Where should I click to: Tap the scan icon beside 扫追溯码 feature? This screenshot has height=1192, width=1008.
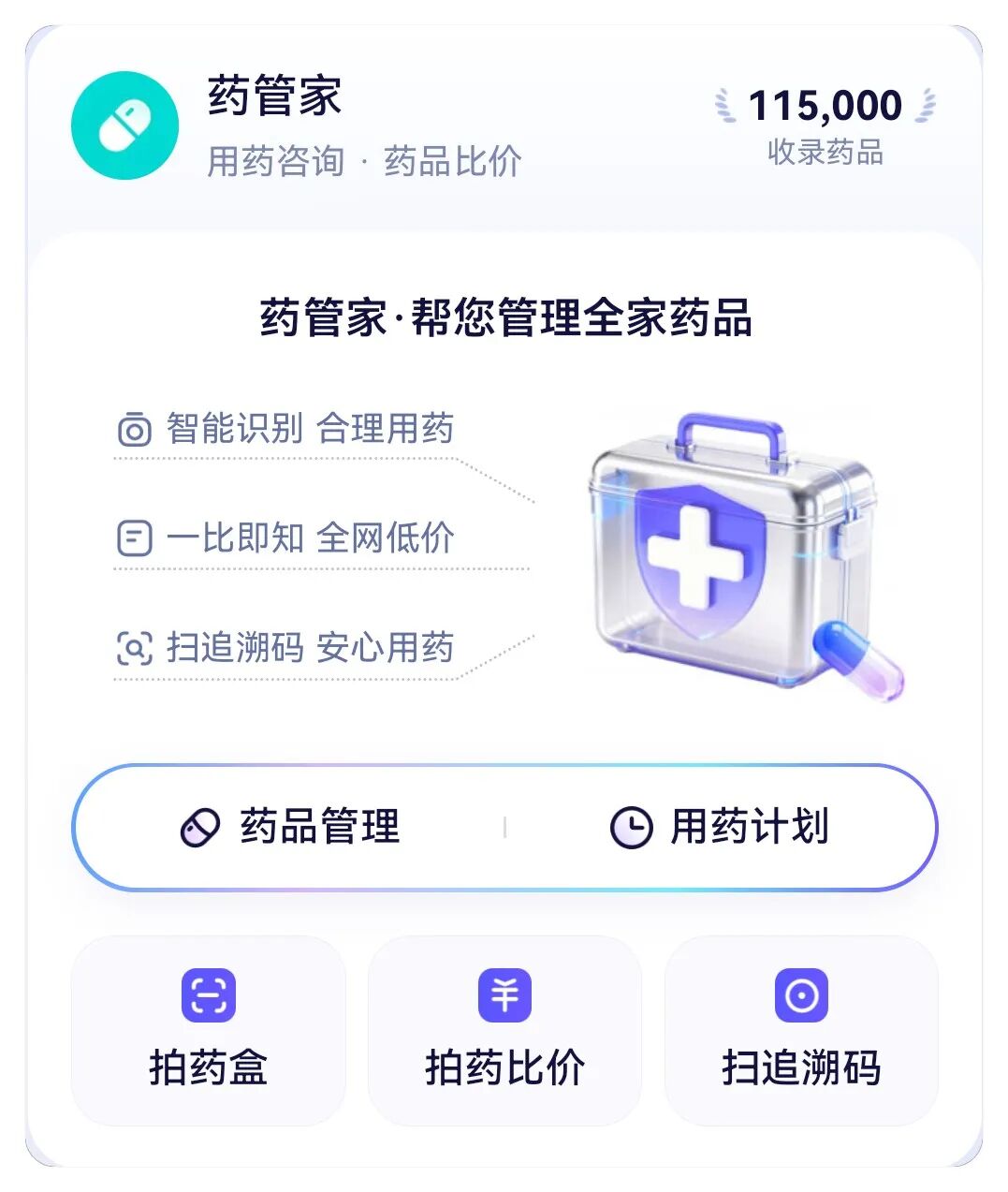click(x=134, y=646)
